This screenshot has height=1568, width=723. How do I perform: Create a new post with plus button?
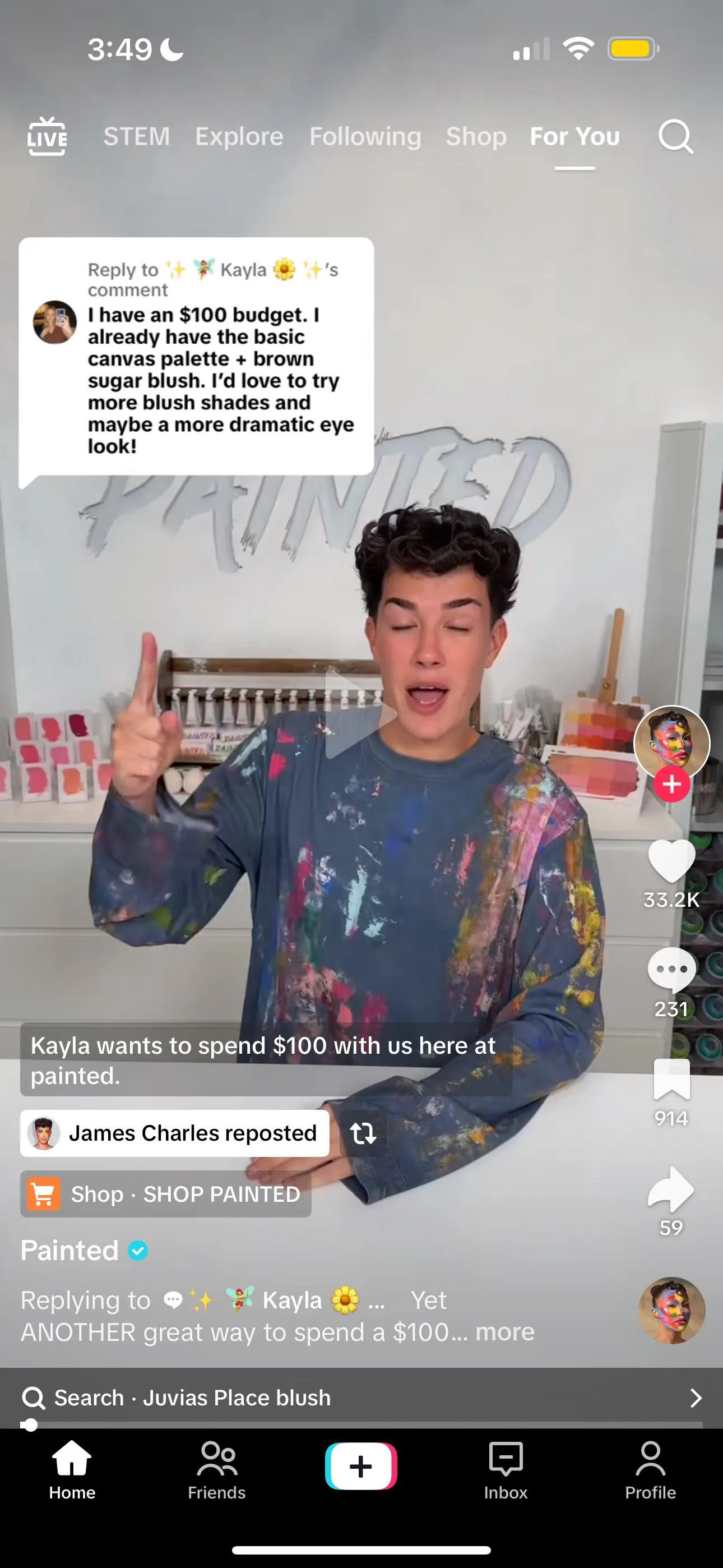tap(361, 1466)
